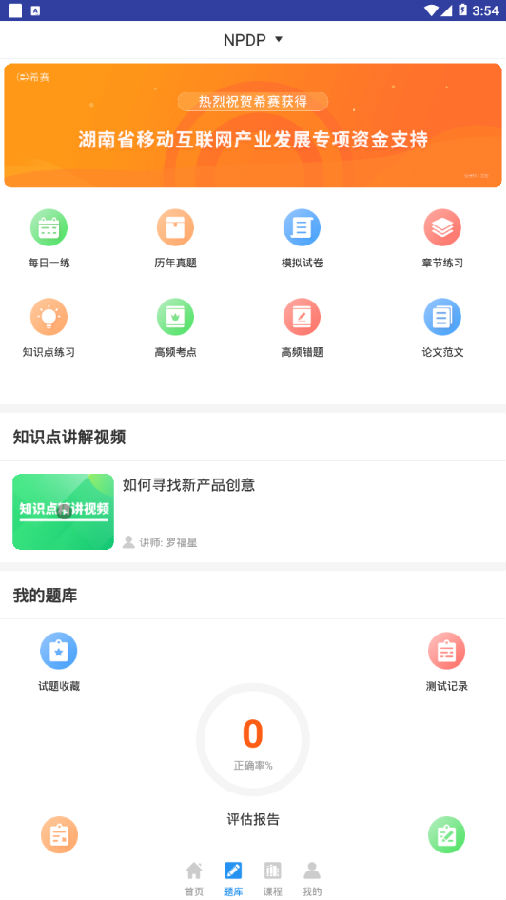Image resolution: width=506 pixels, height=900 pixels.
Task: Switch to the 首页 home tab
Action: point(194,879)
